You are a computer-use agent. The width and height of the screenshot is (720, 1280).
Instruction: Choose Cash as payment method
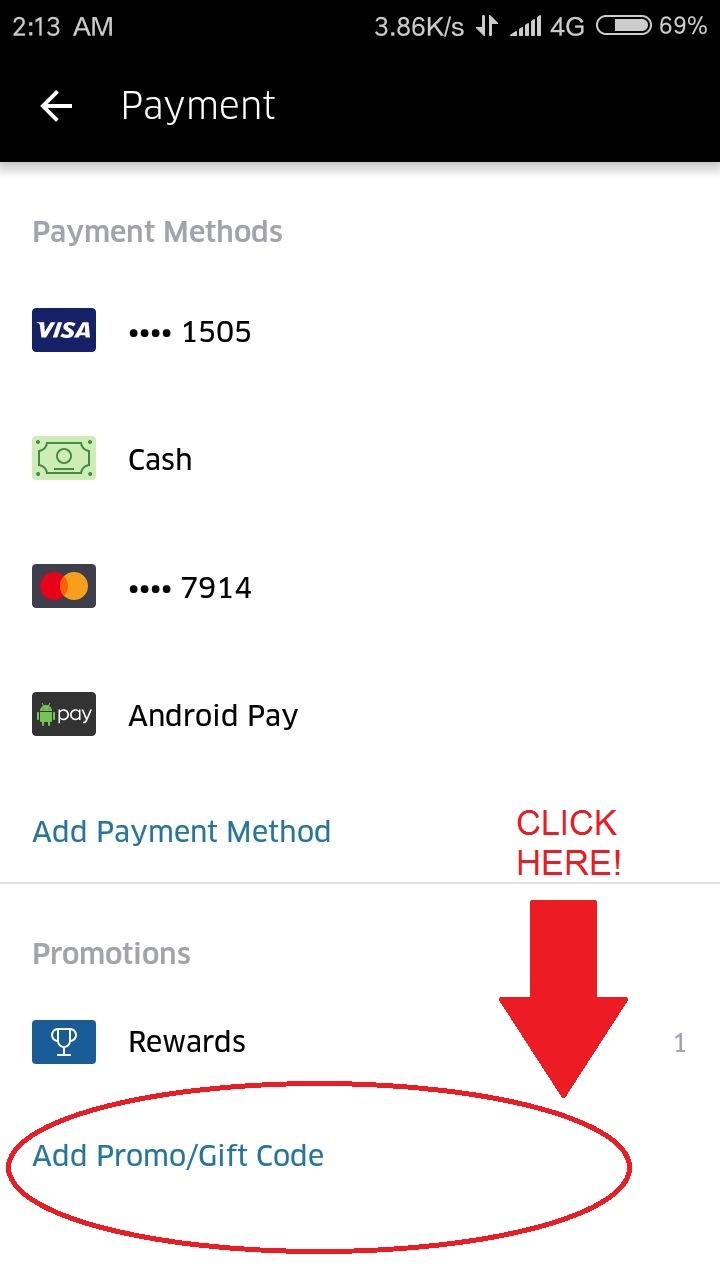[x=360, y=459]
